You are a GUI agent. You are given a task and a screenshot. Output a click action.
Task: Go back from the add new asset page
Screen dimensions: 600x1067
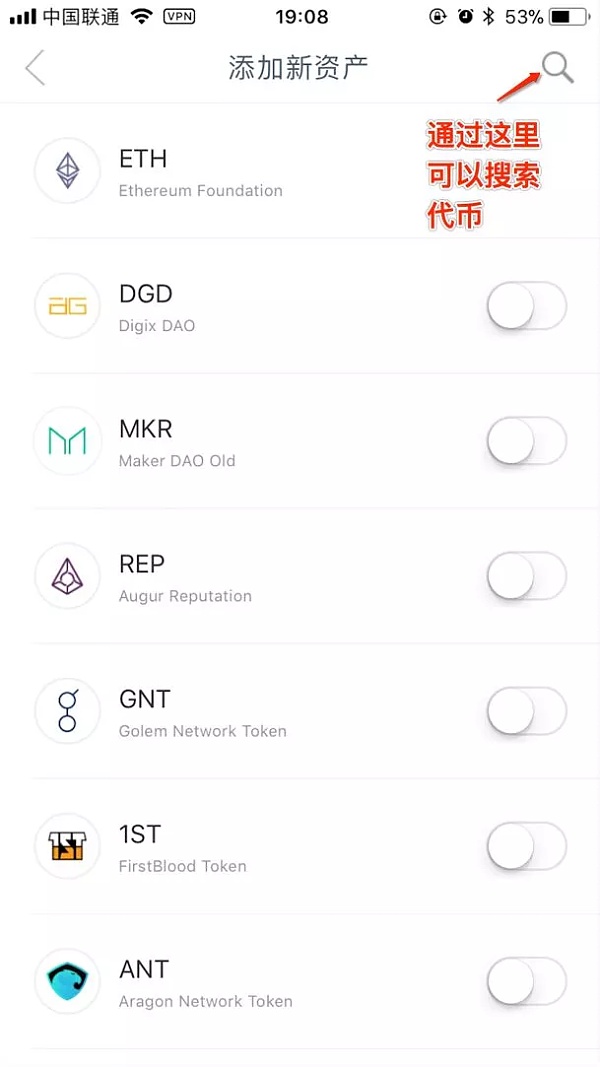[36, 69]
